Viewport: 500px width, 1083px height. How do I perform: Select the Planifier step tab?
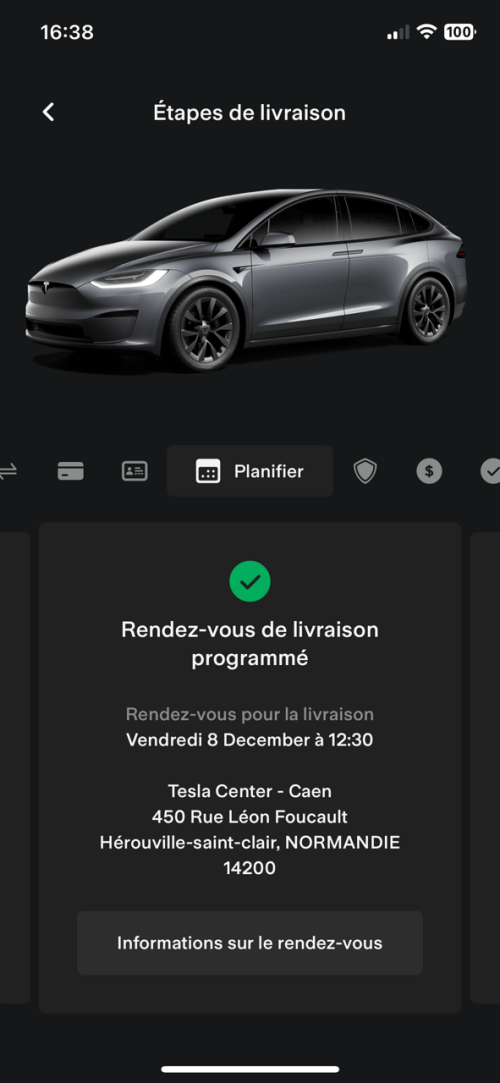(249, 471)
